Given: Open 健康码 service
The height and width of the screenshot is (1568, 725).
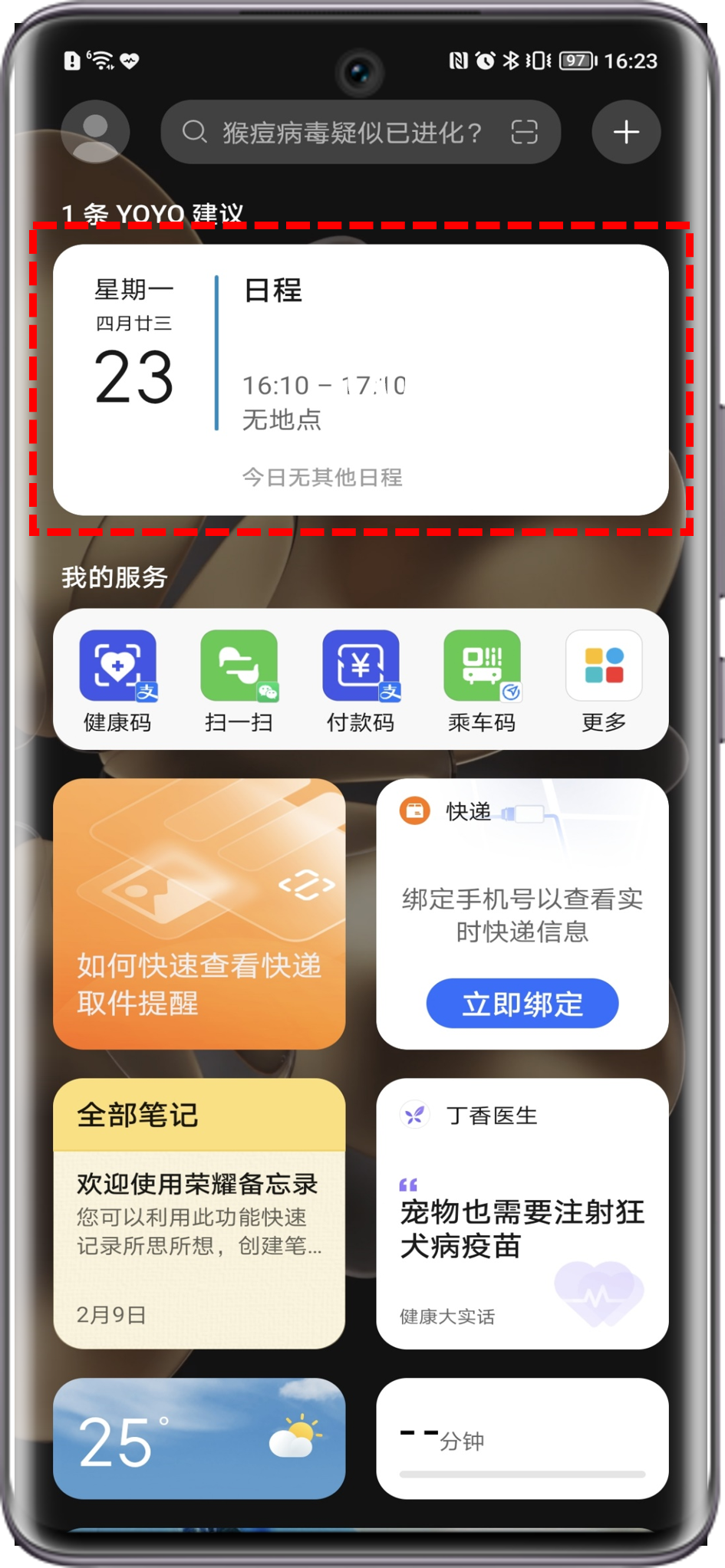Looking at the screenshot, I should pyautogui.click(x=117, y=679).
